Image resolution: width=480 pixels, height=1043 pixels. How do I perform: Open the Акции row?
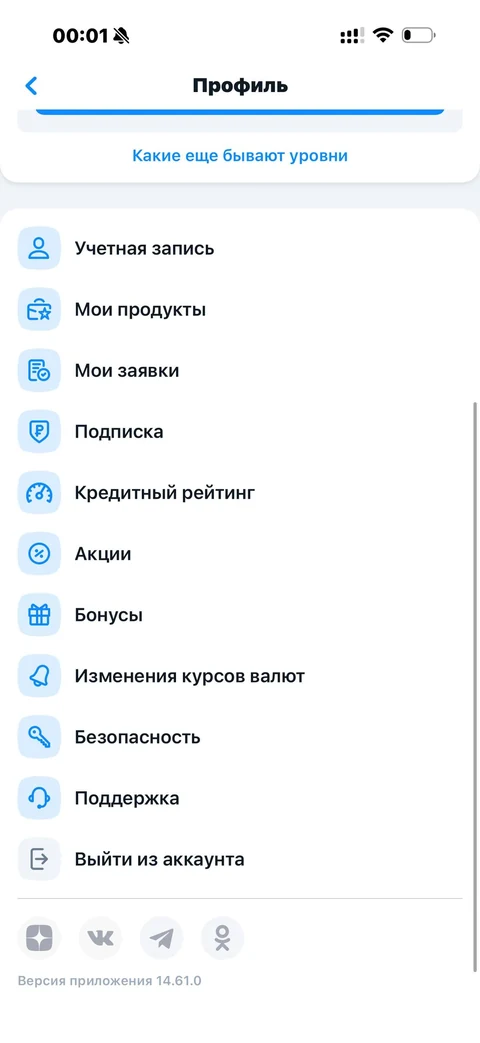point(240,555)
